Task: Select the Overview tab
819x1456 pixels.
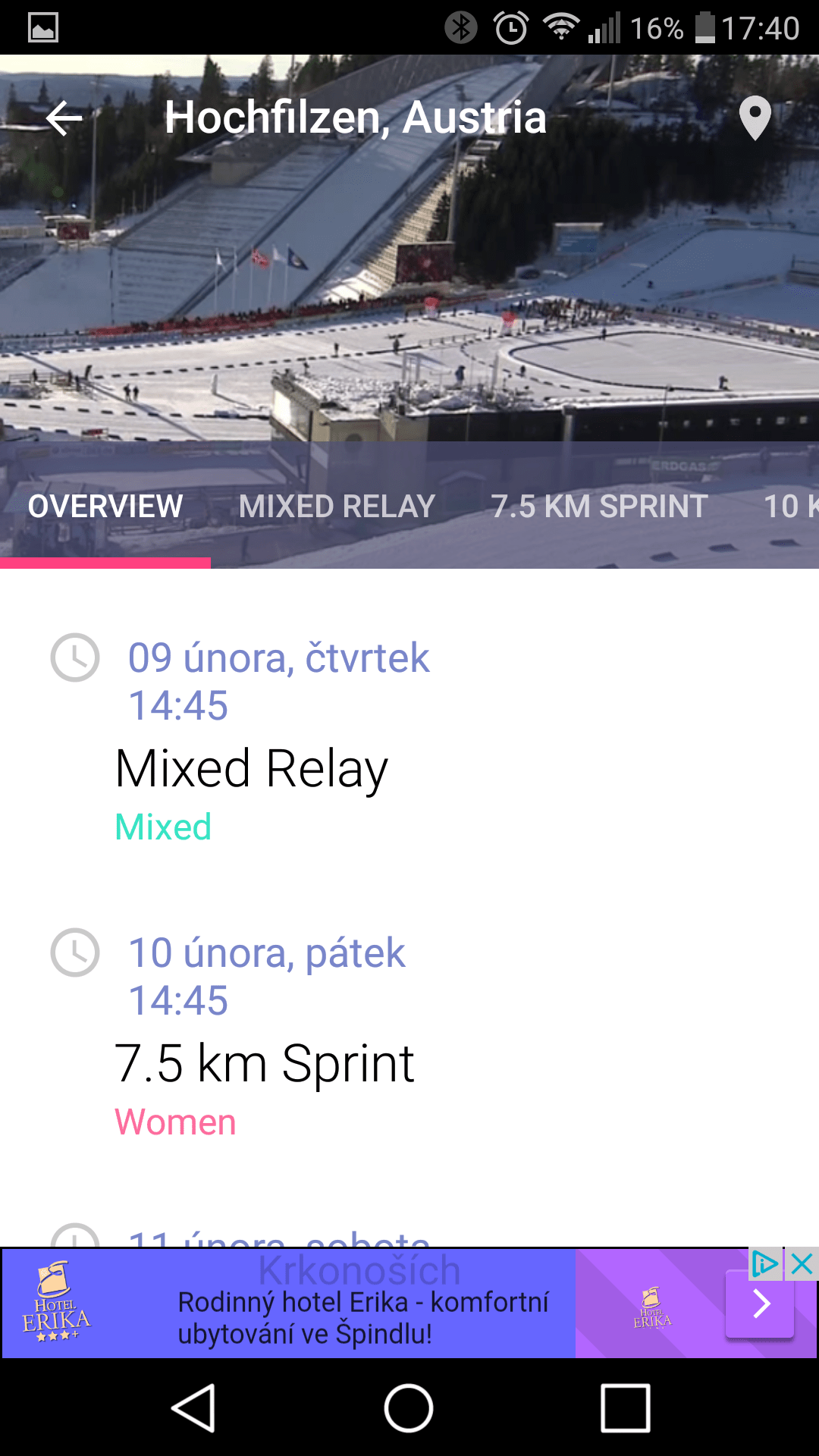Action: 105,506
